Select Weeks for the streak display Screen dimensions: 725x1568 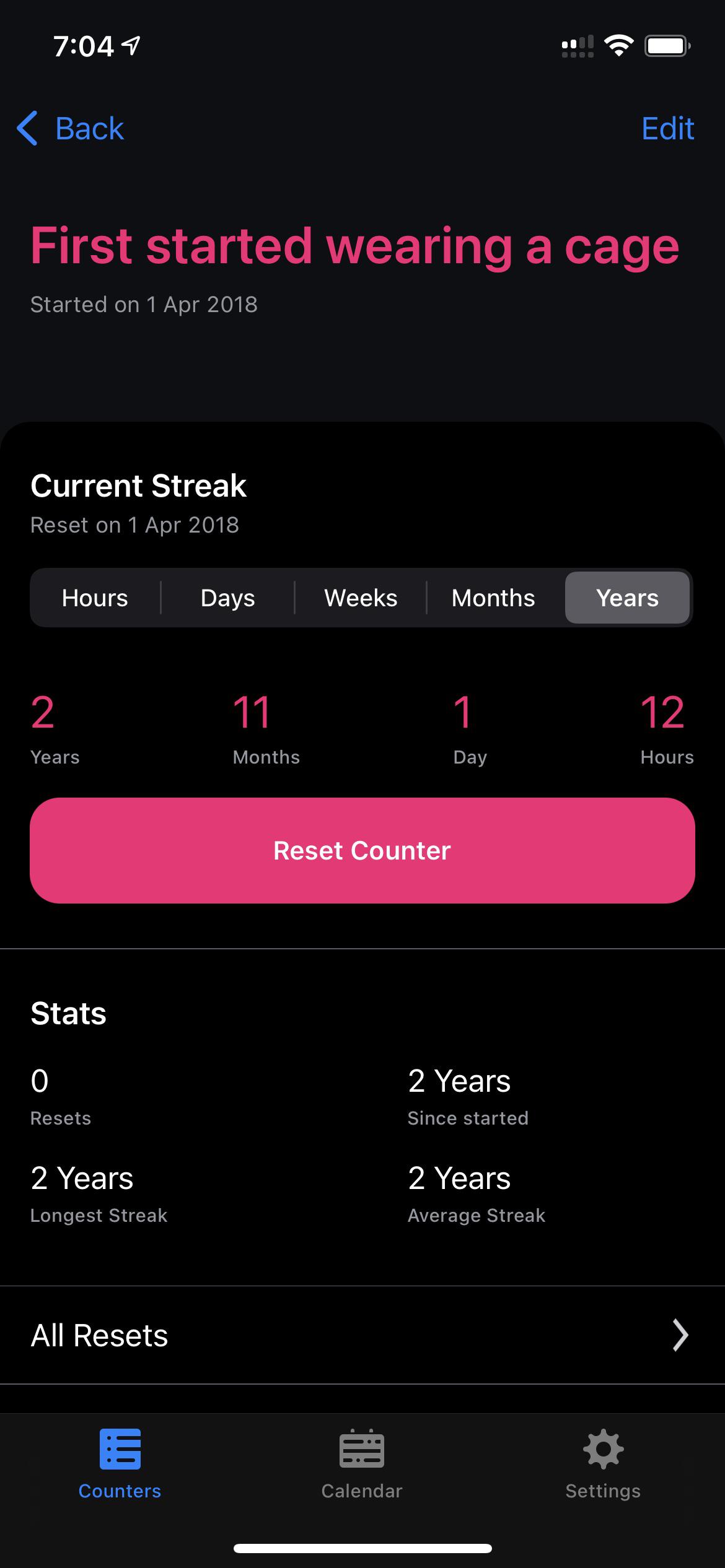click(x=361, y=598)
